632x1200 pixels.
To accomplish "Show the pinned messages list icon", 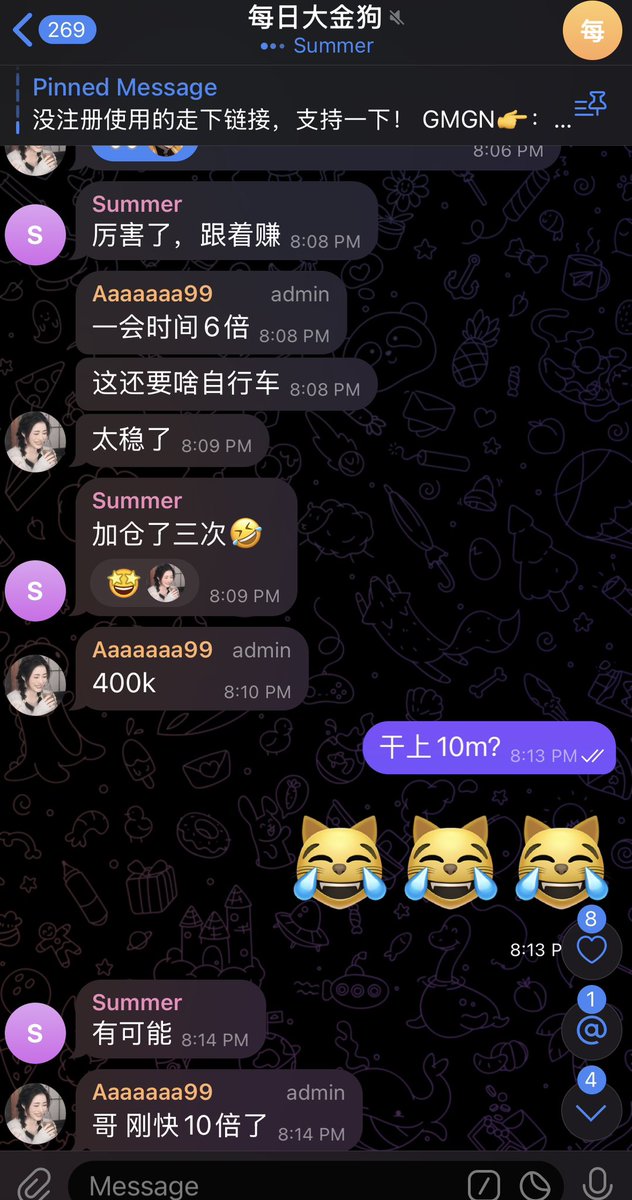I will click(x=590, y=104).
